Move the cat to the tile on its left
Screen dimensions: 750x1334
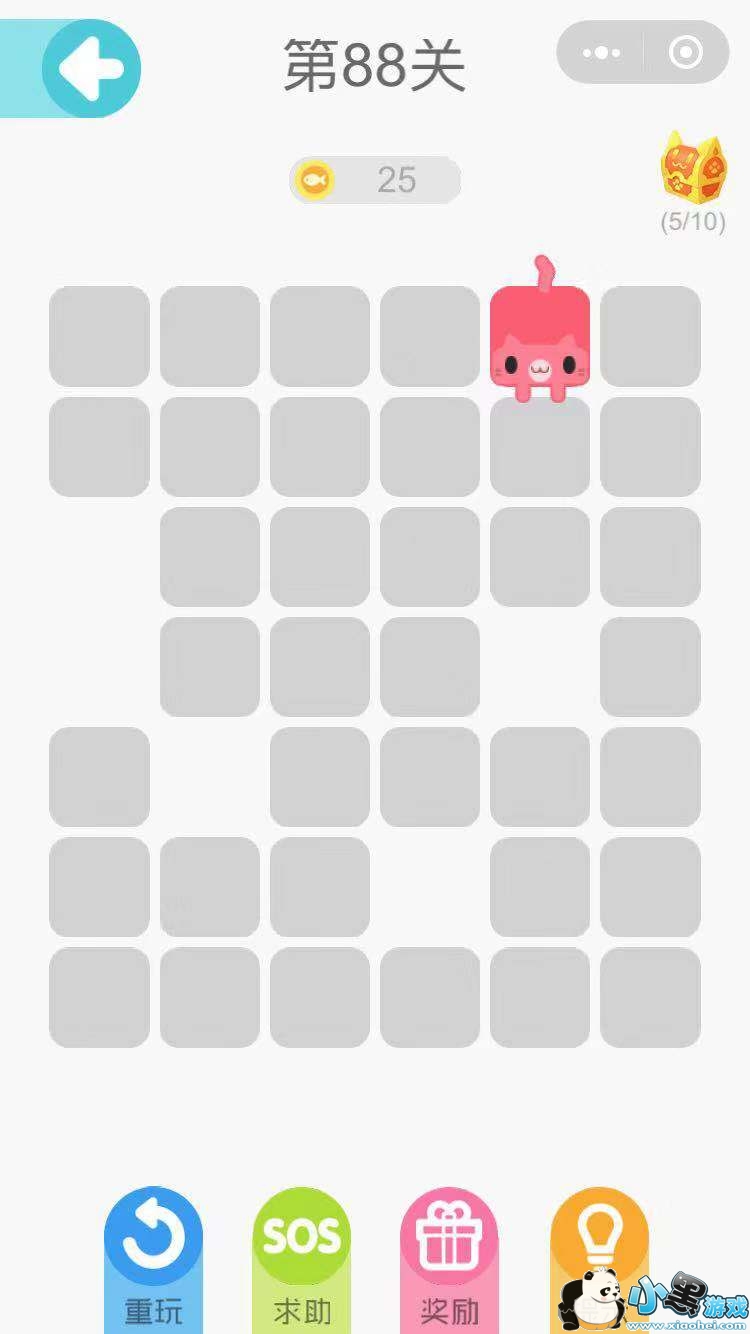[x=430, y=337]
